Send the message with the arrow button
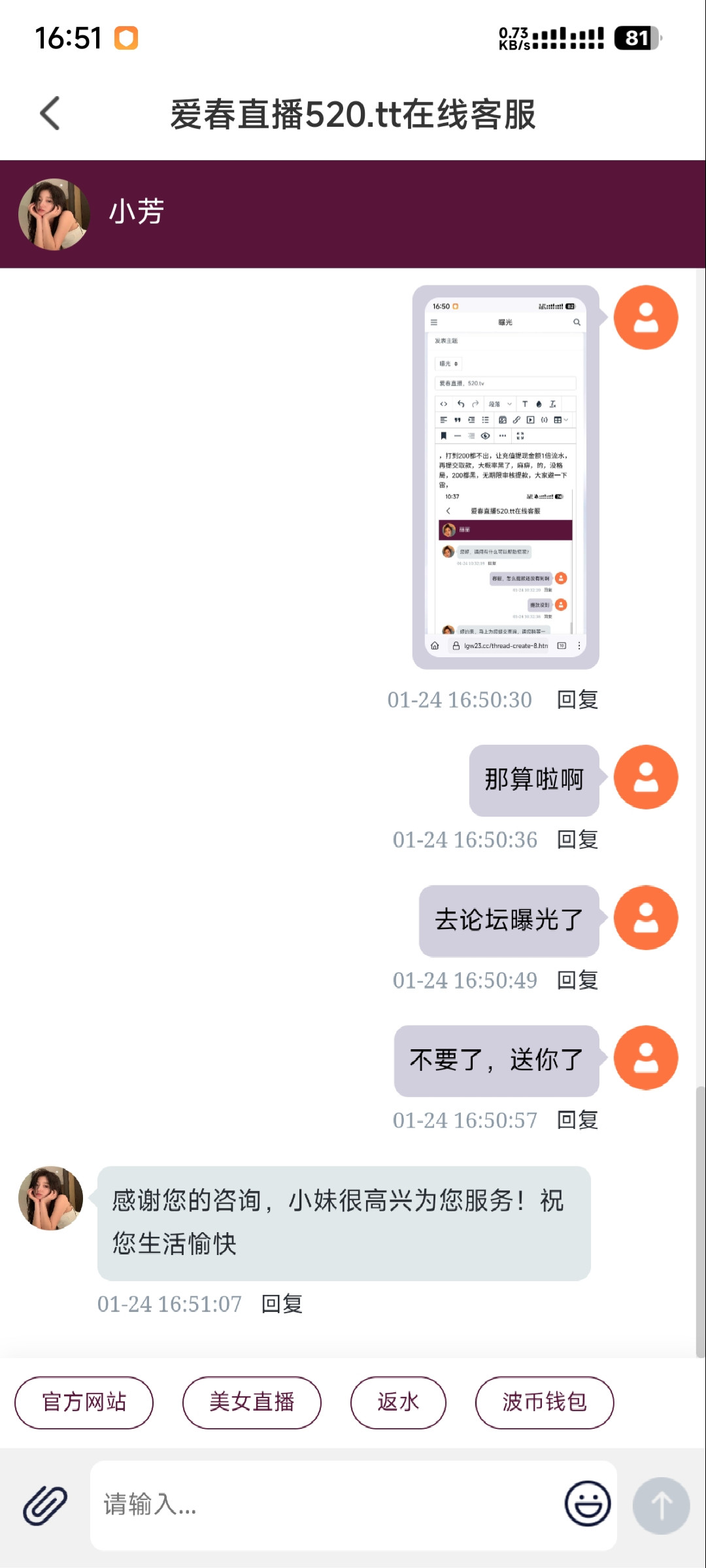 pos(661,1505)
